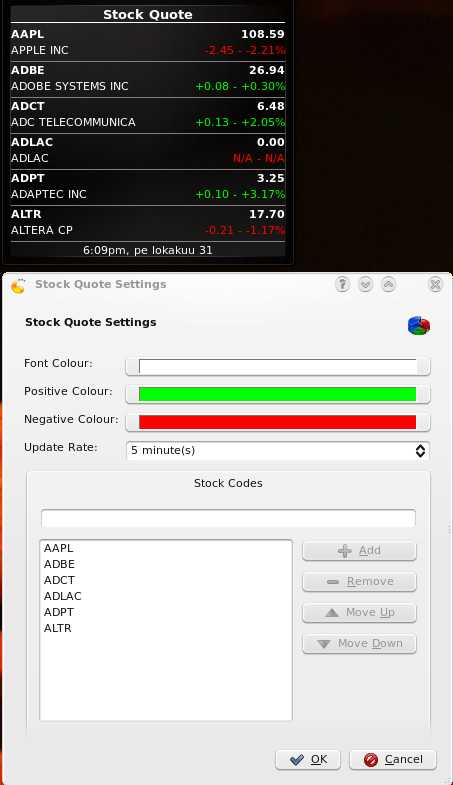Change the green Positive Colour
This screenshot has width=453, height=785.
[278, 394]
